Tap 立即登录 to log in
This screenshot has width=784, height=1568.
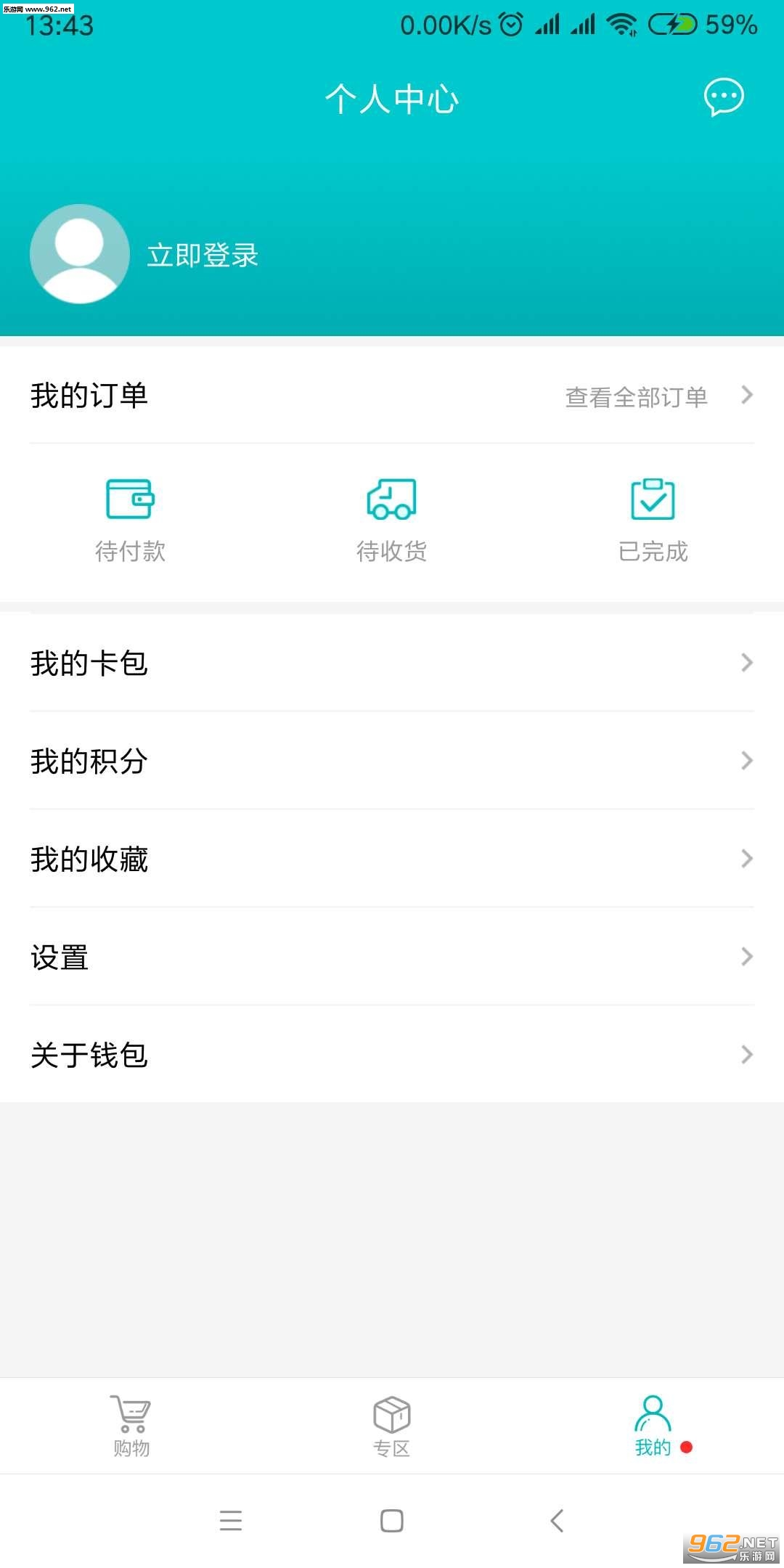pos(203,255)
